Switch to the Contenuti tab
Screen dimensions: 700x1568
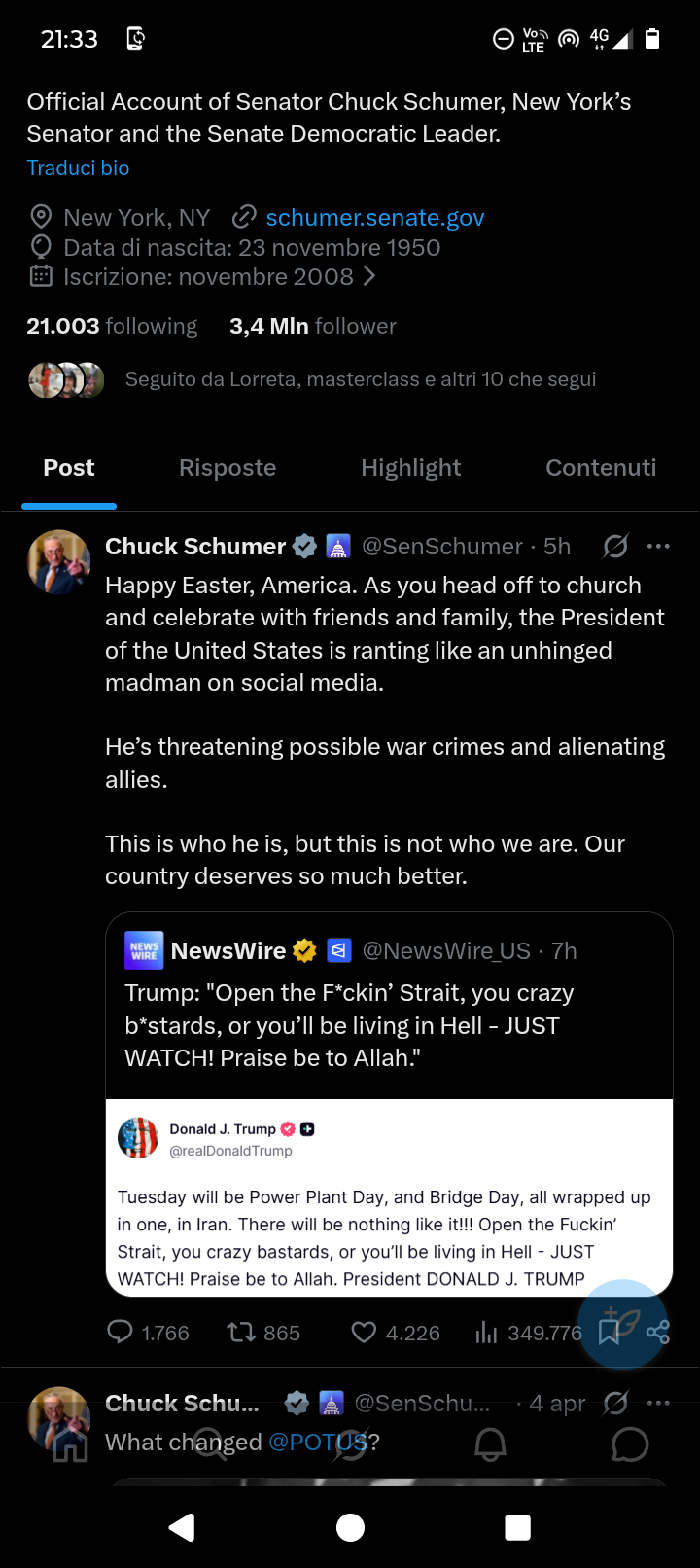(x=601, y=468)
